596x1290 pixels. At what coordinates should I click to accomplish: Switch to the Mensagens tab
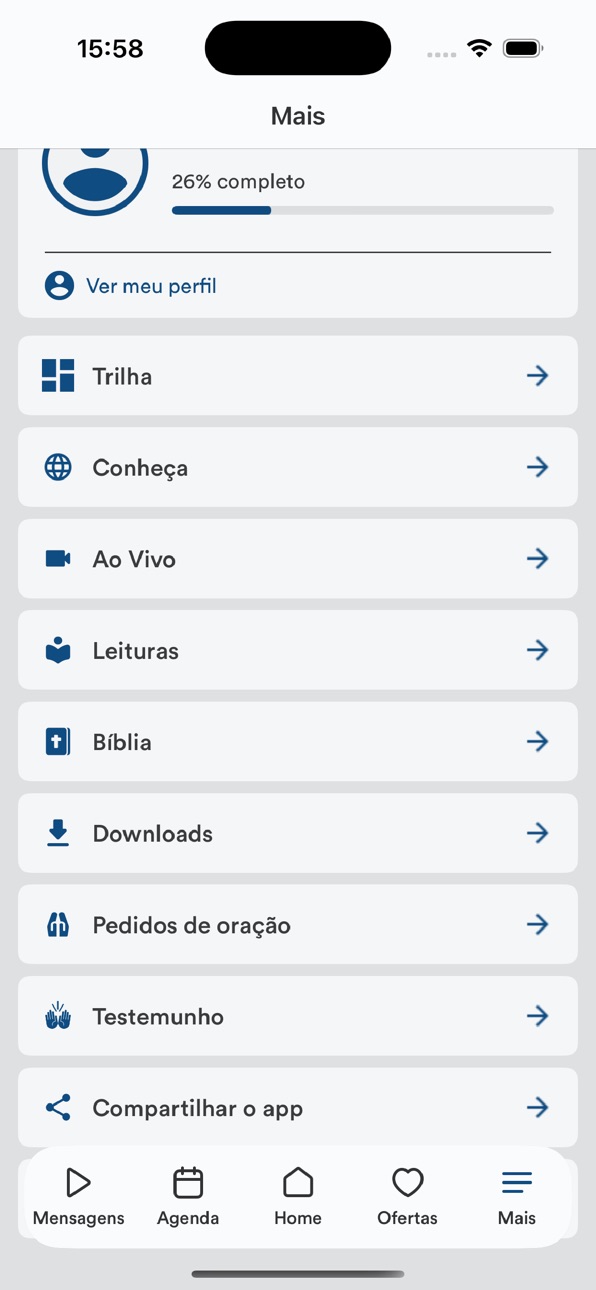click(79, 1197)
